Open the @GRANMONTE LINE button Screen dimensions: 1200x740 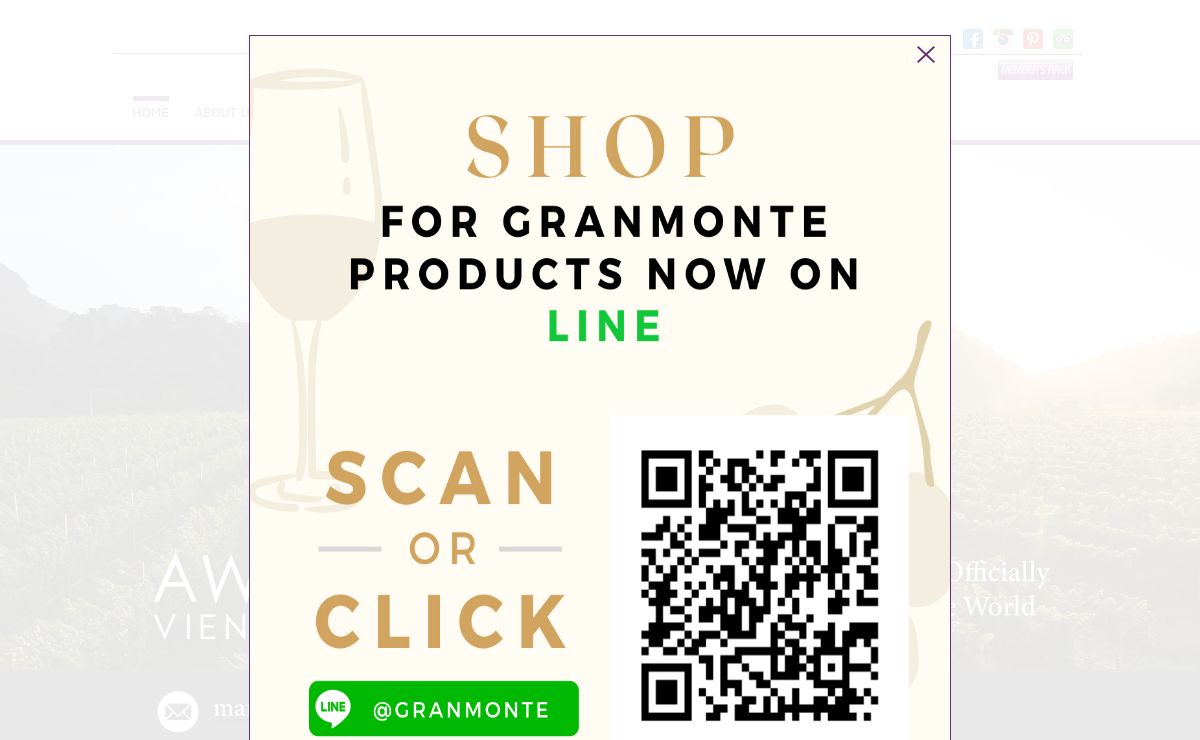point(444,709)
